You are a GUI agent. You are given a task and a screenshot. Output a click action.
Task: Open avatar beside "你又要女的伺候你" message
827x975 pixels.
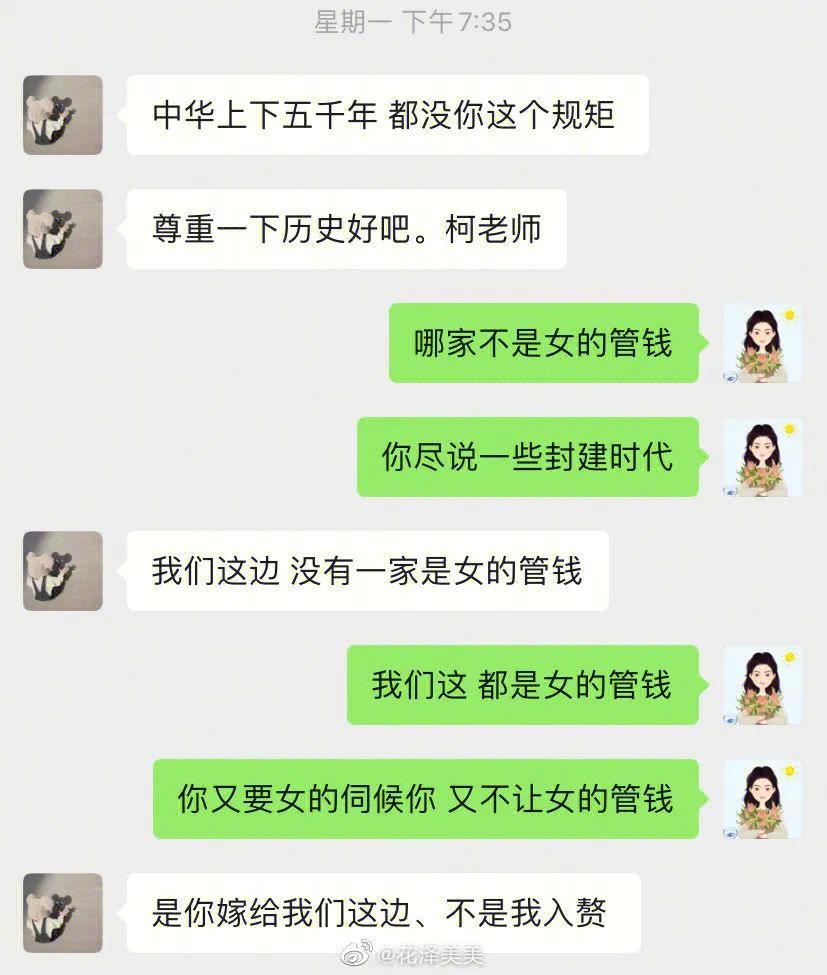762,799
